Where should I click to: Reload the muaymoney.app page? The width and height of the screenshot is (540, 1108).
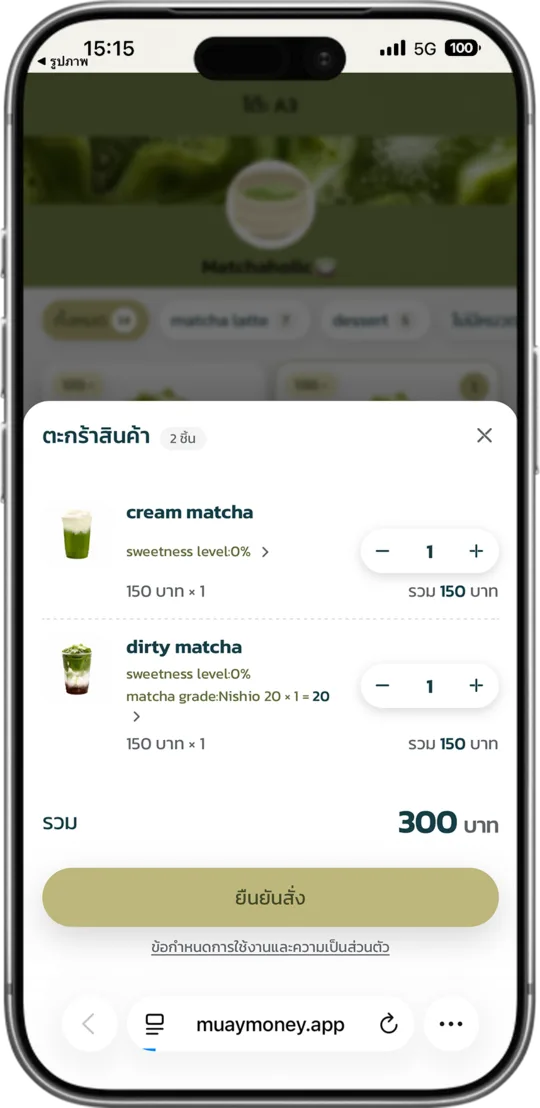(x=389, y=1024)
